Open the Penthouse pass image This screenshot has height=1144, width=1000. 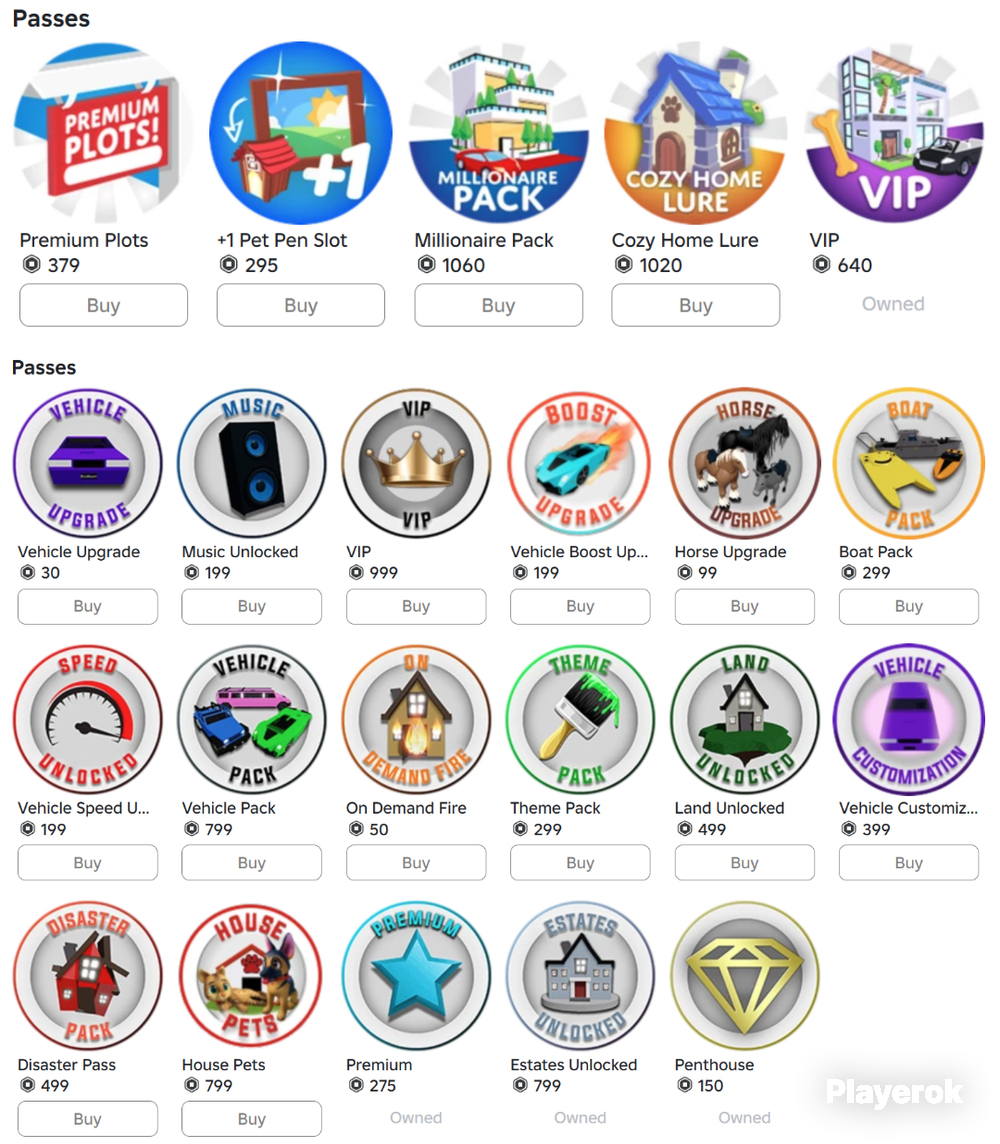pyautogui.click(x=745, y=975)
